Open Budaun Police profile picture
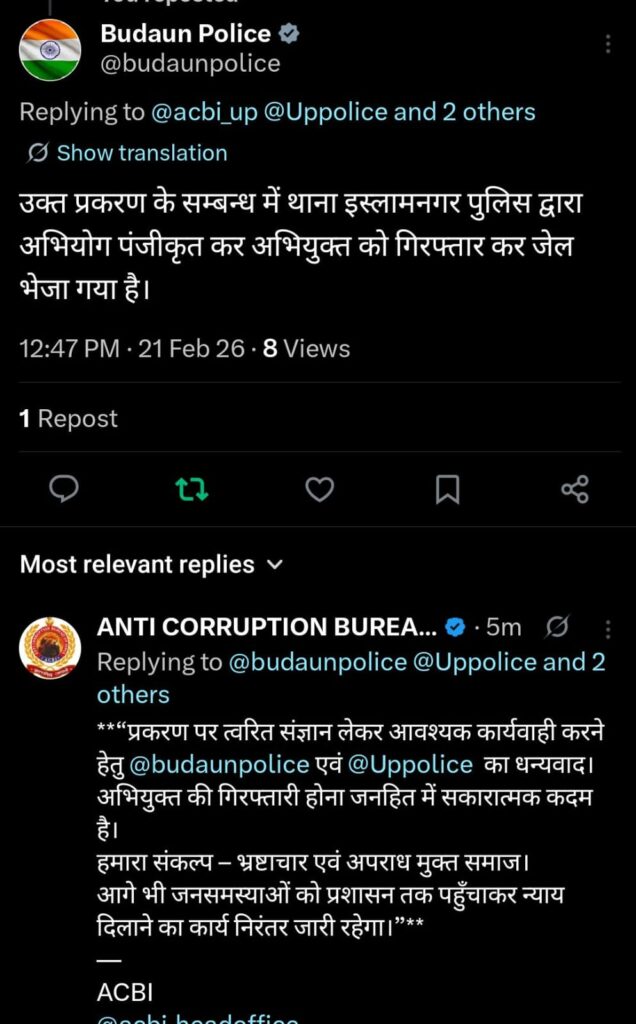Viewport: 636px width, 1024px height. tap(50, 49)
